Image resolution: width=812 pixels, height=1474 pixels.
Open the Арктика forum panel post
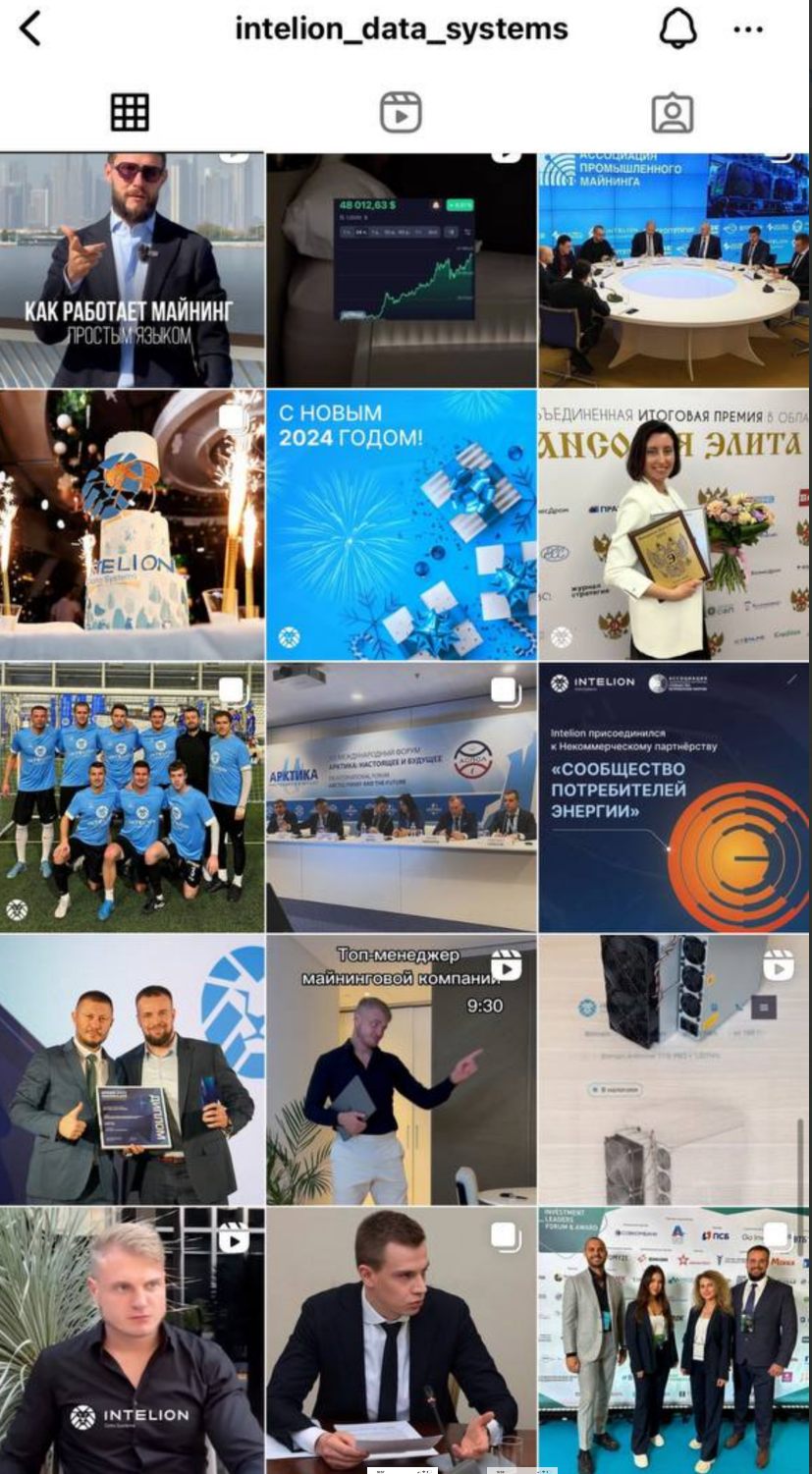click(x=402, y=797)
